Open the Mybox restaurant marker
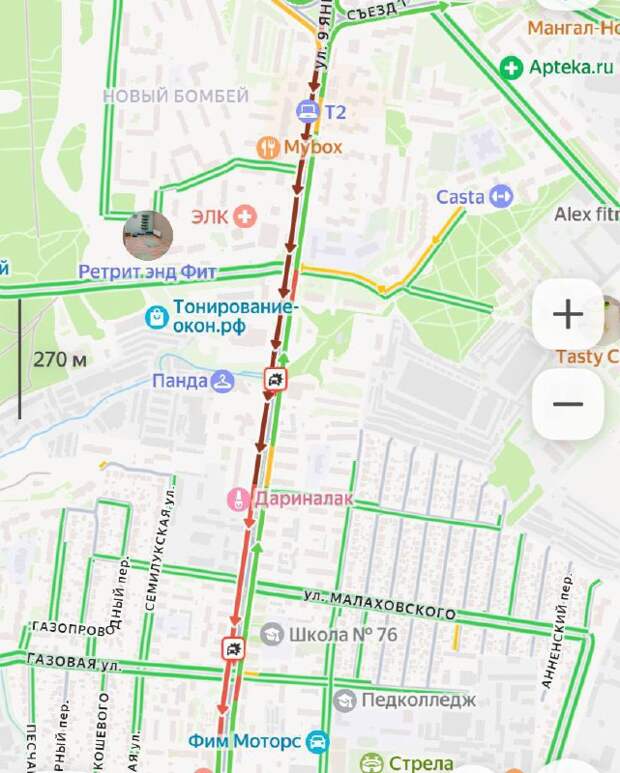 (x=268, y=147)
